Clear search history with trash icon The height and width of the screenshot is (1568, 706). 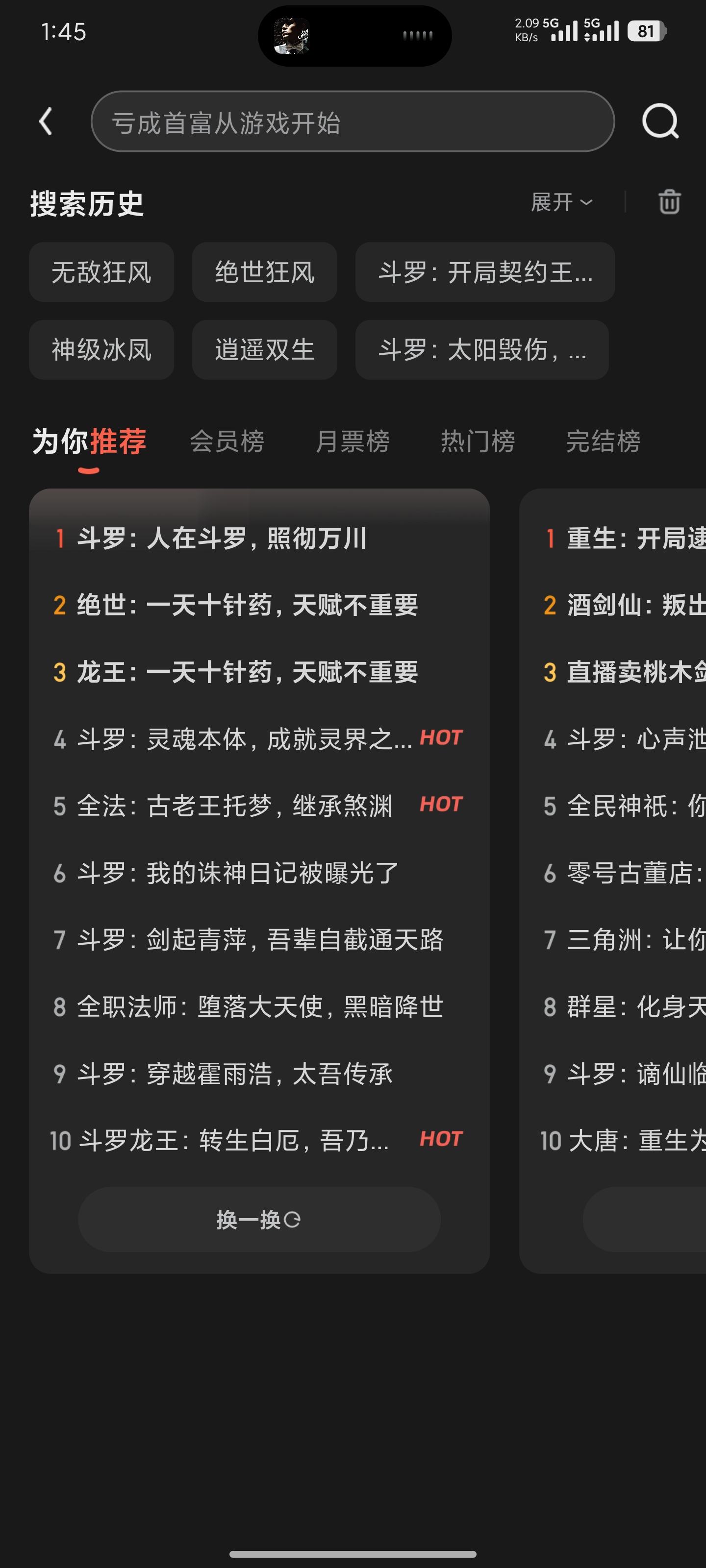pos(669,202)
